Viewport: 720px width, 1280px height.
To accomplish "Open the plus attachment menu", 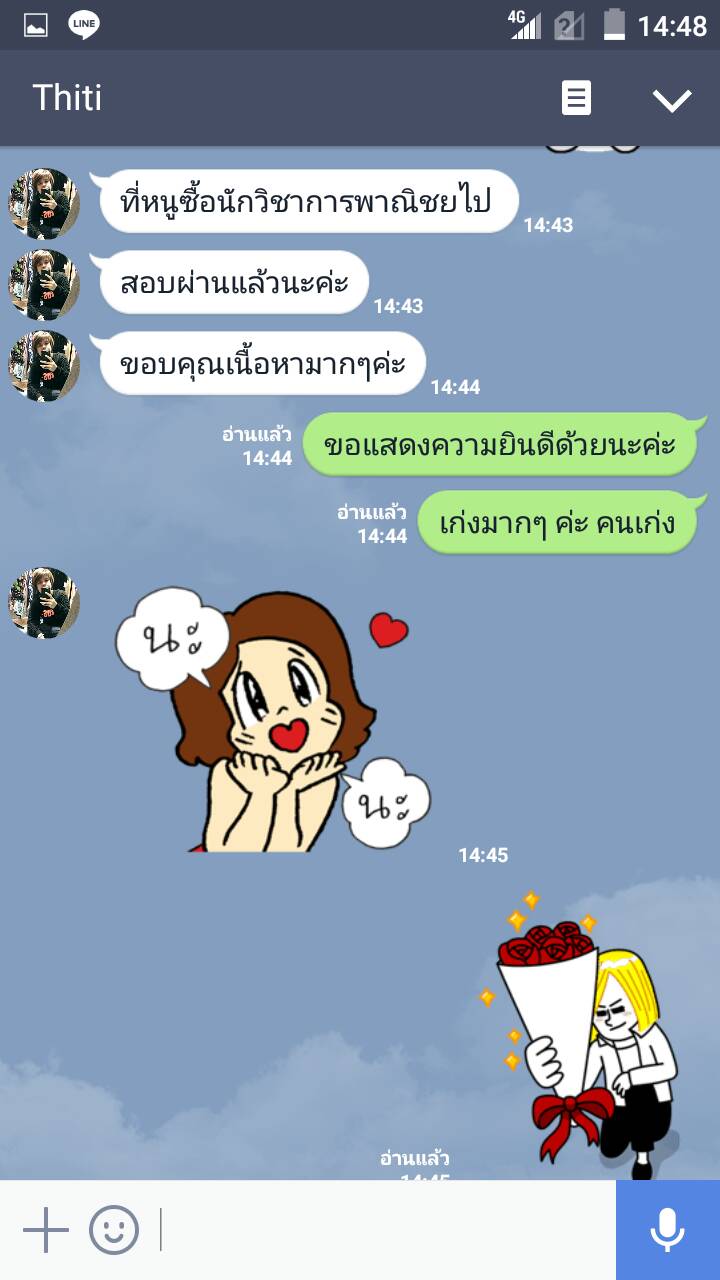I will tap(46, 1229).
